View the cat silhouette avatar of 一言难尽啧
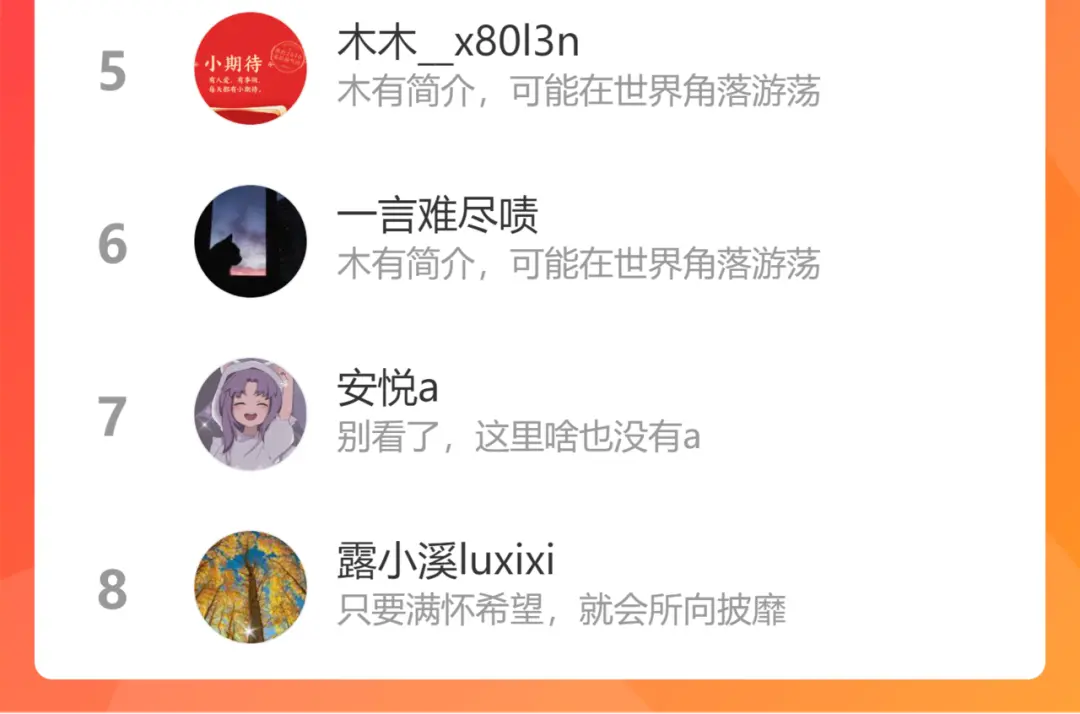This screenshot has height=714, width=1080. (x=250, y=241)
